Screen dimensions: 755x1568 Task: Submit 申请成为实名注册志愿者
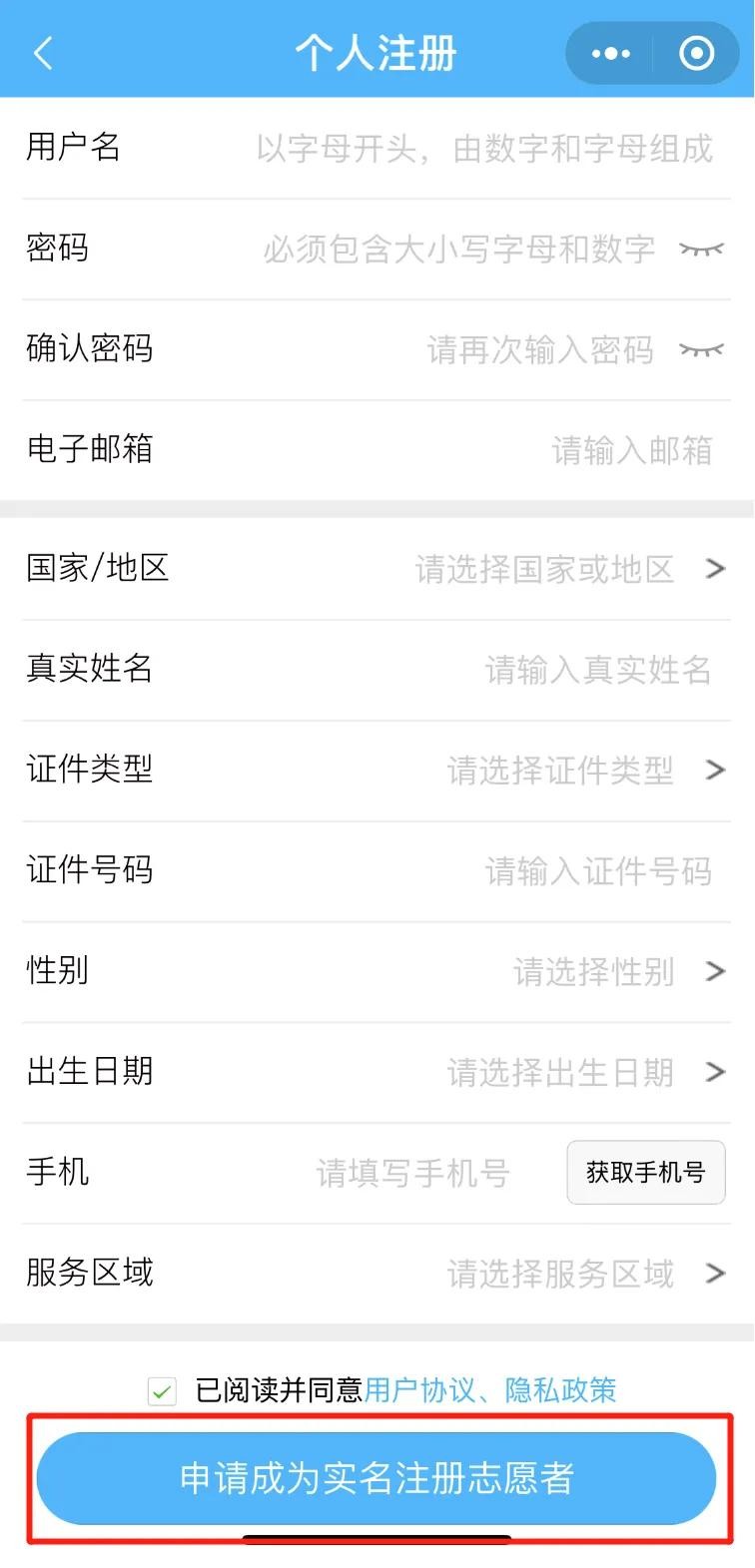[377, 1478]
